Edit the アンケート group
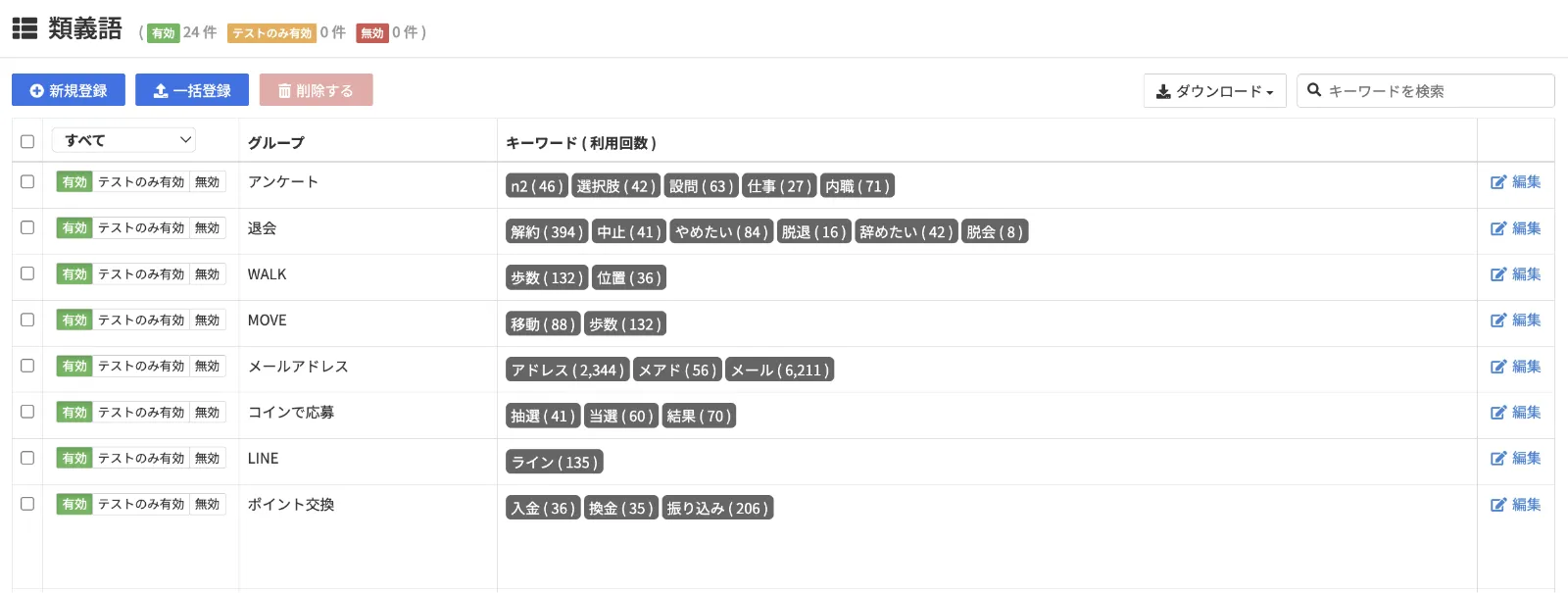 tap(1515, 181)
